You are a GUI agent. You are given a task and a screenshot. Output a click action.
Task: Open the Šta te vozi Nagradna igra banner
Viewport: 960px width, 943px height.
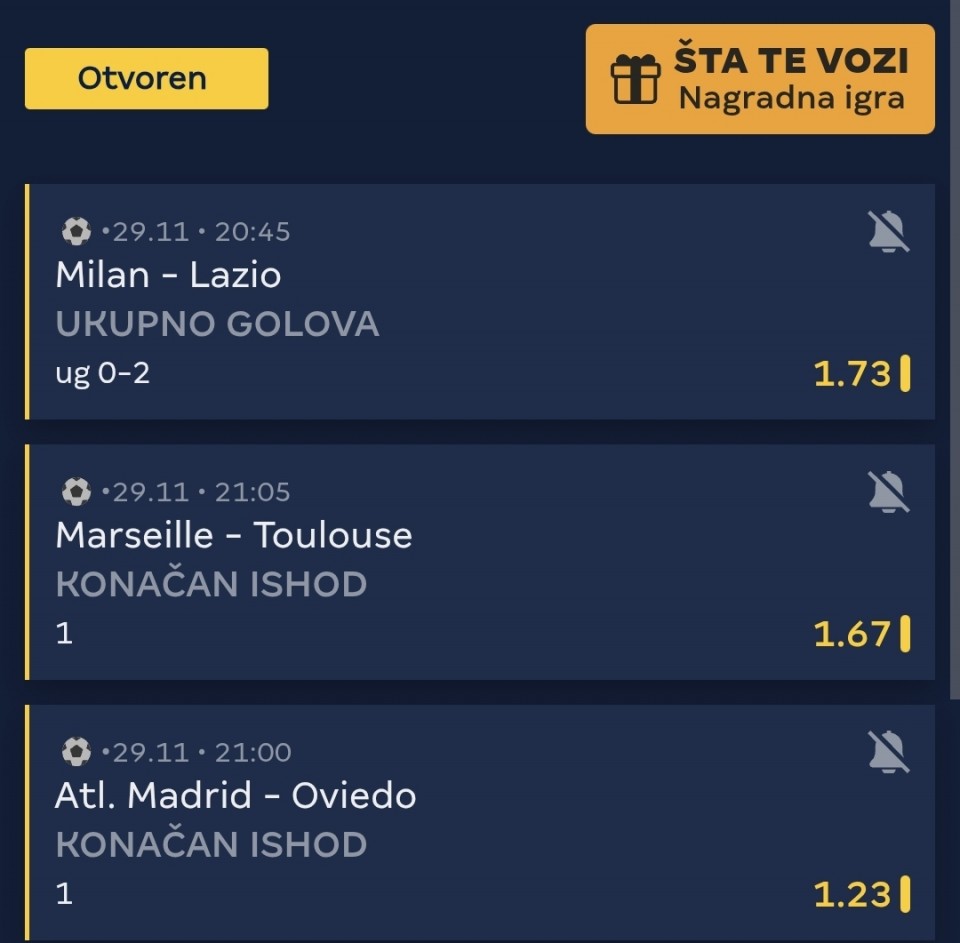coord(760,79)
